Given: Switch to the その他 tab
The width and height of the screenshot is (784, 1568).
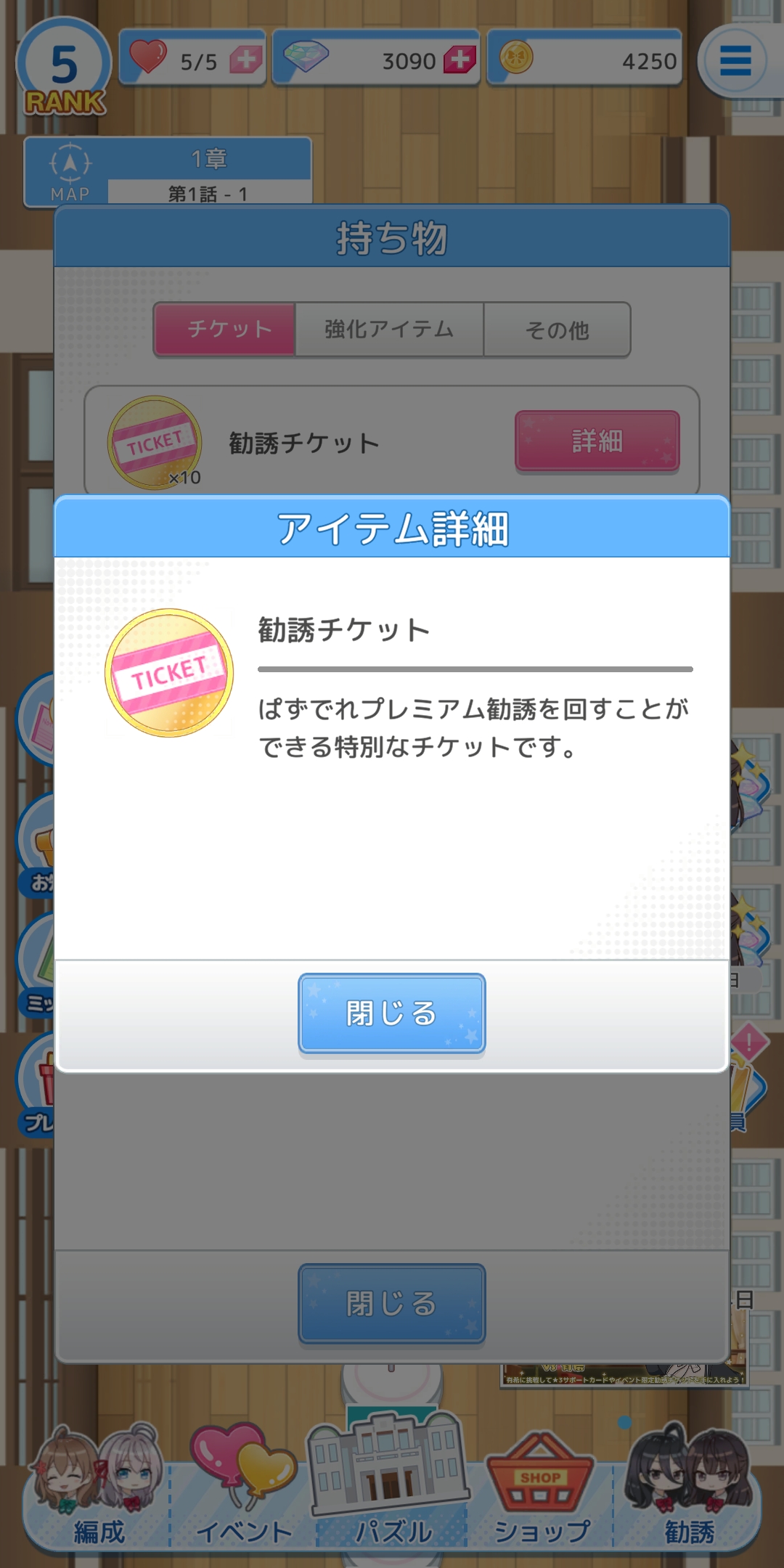Looking at the screenshot, I should pyautogui.click(x=557, y=330).
